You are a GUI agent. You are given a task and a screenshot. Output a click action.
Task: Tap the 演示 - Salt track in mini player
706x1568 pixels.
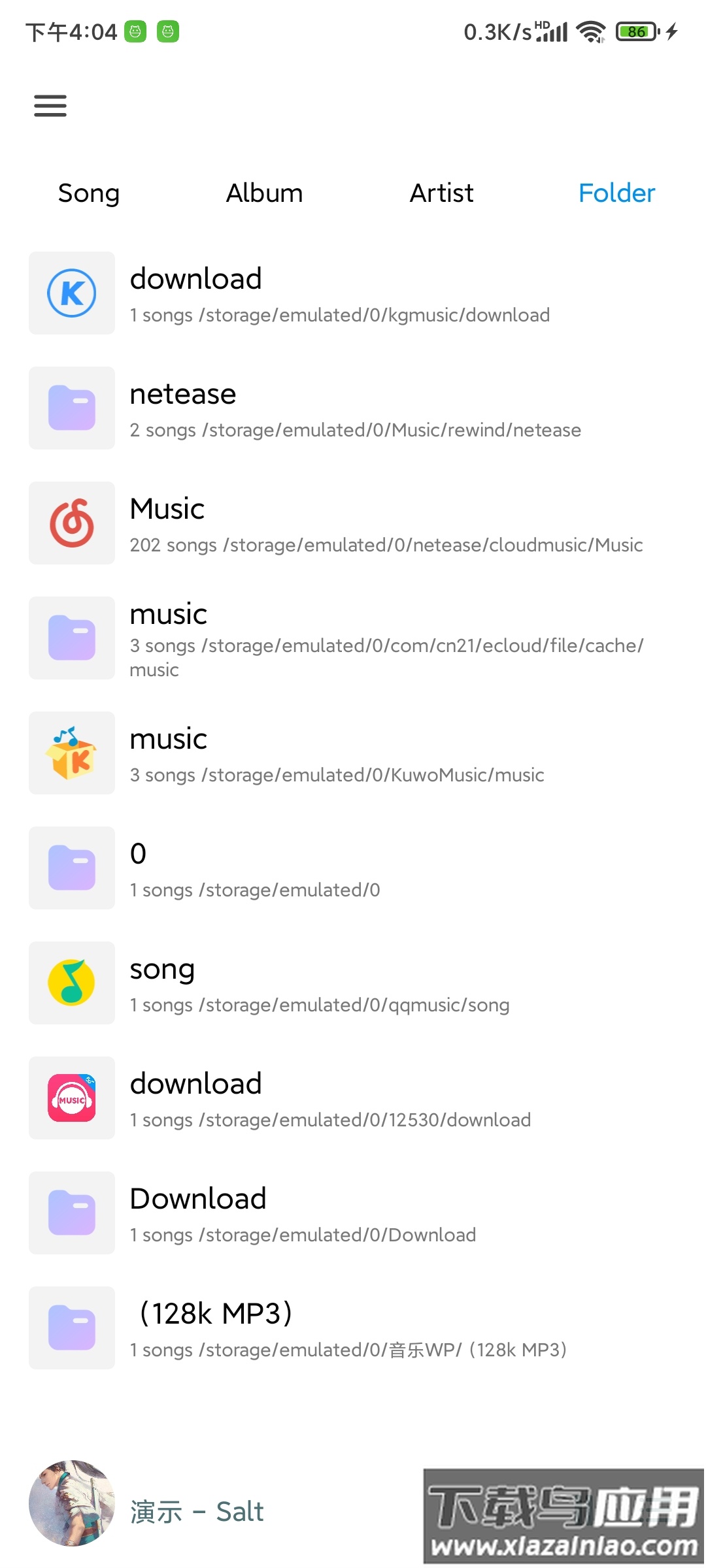pyautogui.click(x=195, y=1511)
